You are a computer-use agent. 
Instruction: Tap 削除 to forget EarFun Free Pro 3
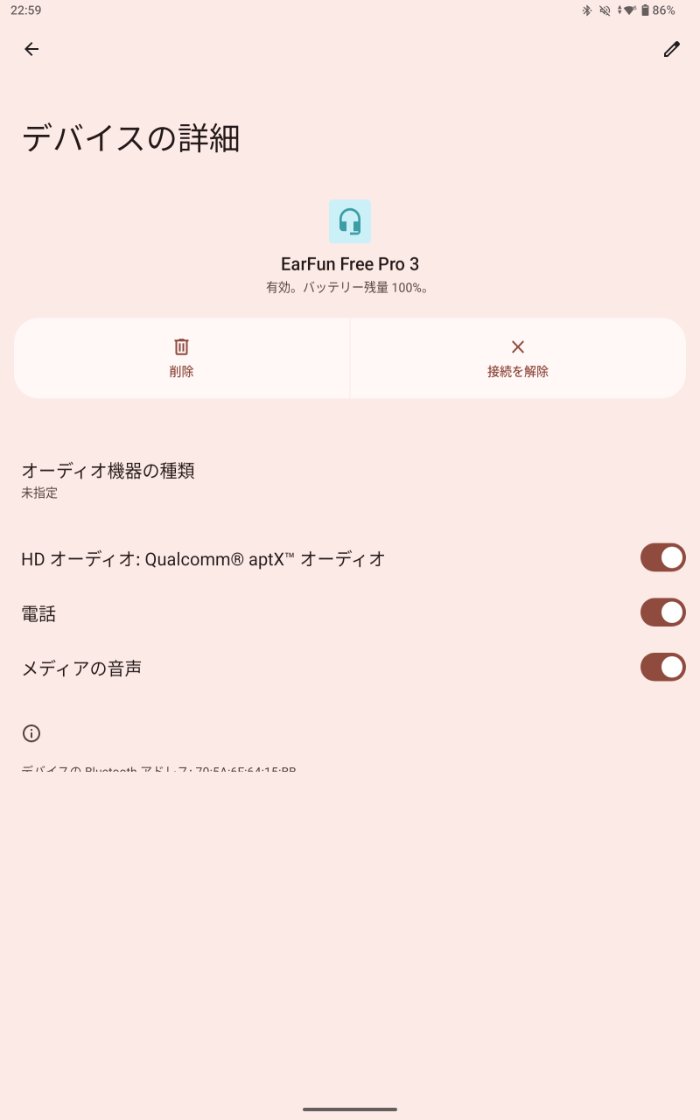(182, 358)
